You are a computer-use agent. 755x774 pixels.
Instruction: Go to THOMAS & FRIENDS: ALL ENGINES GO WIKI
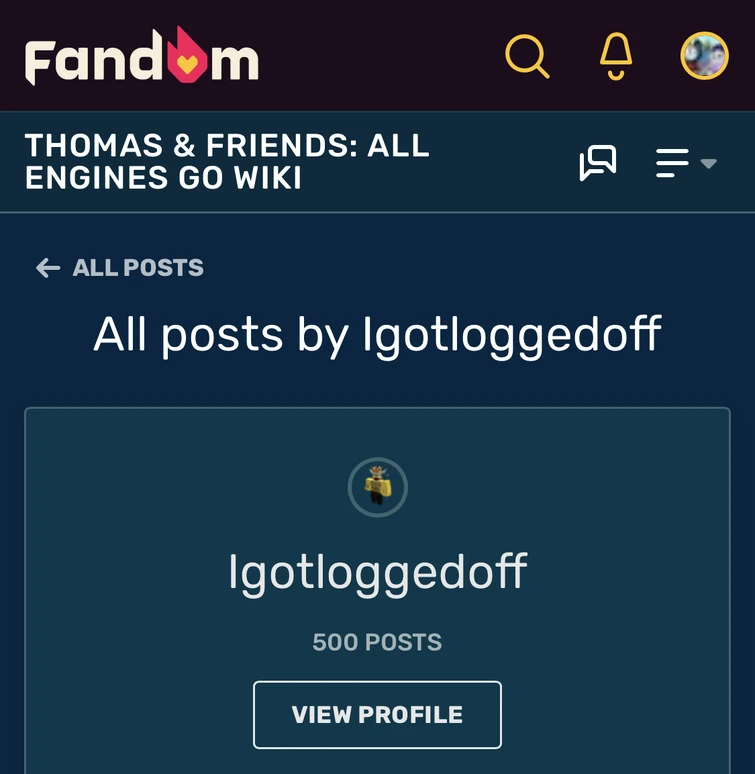(x=229, y=162)
